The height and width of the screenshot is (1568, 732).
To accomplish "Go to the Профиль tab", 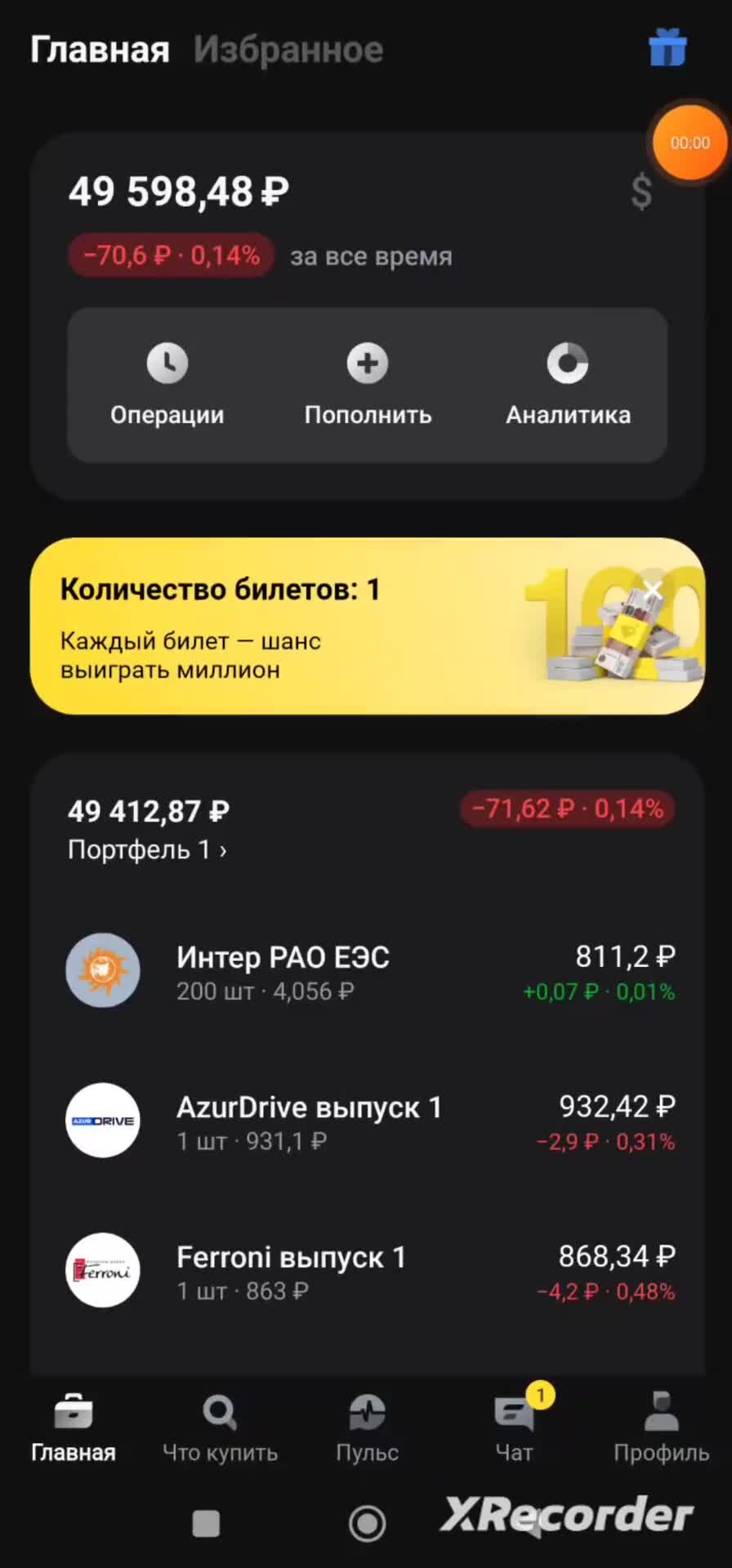I will 661,1428.
